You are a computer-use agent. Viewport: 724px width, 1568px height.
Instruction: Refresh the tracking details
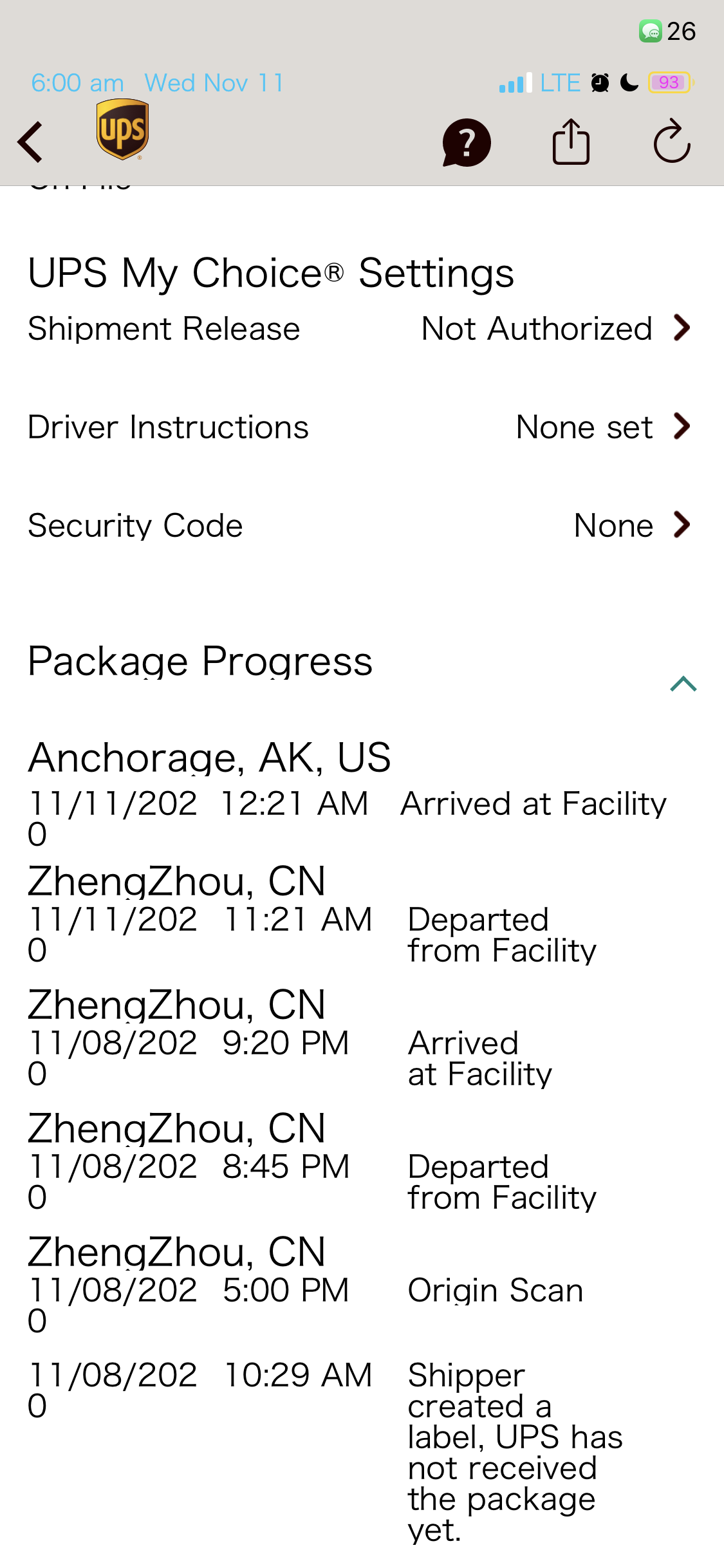pos(672,142)
